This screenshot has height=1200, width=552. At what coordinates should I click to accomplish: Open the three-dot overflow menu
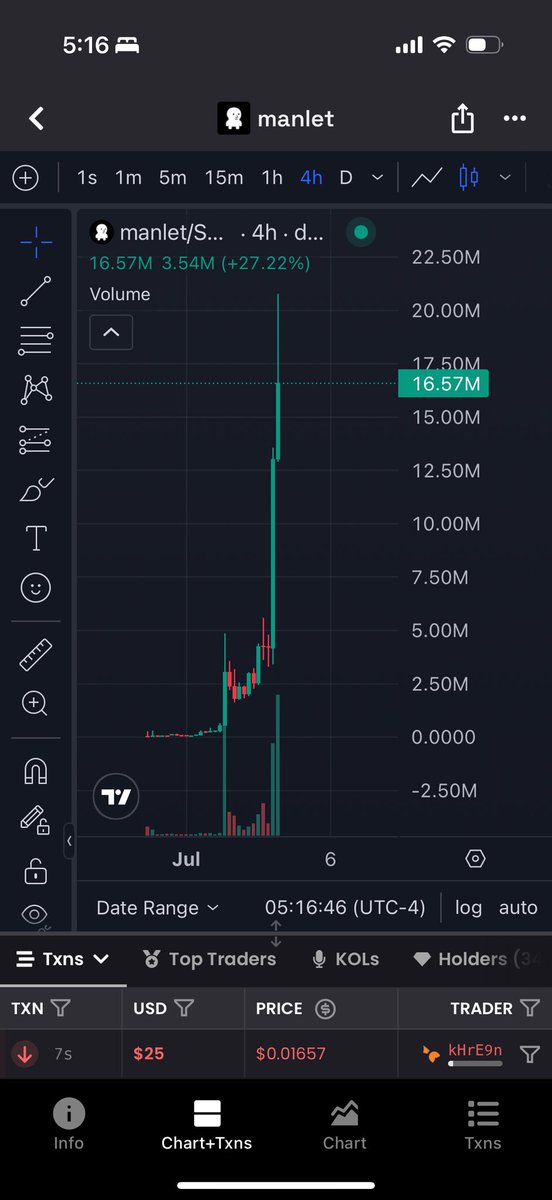point(515,119)
